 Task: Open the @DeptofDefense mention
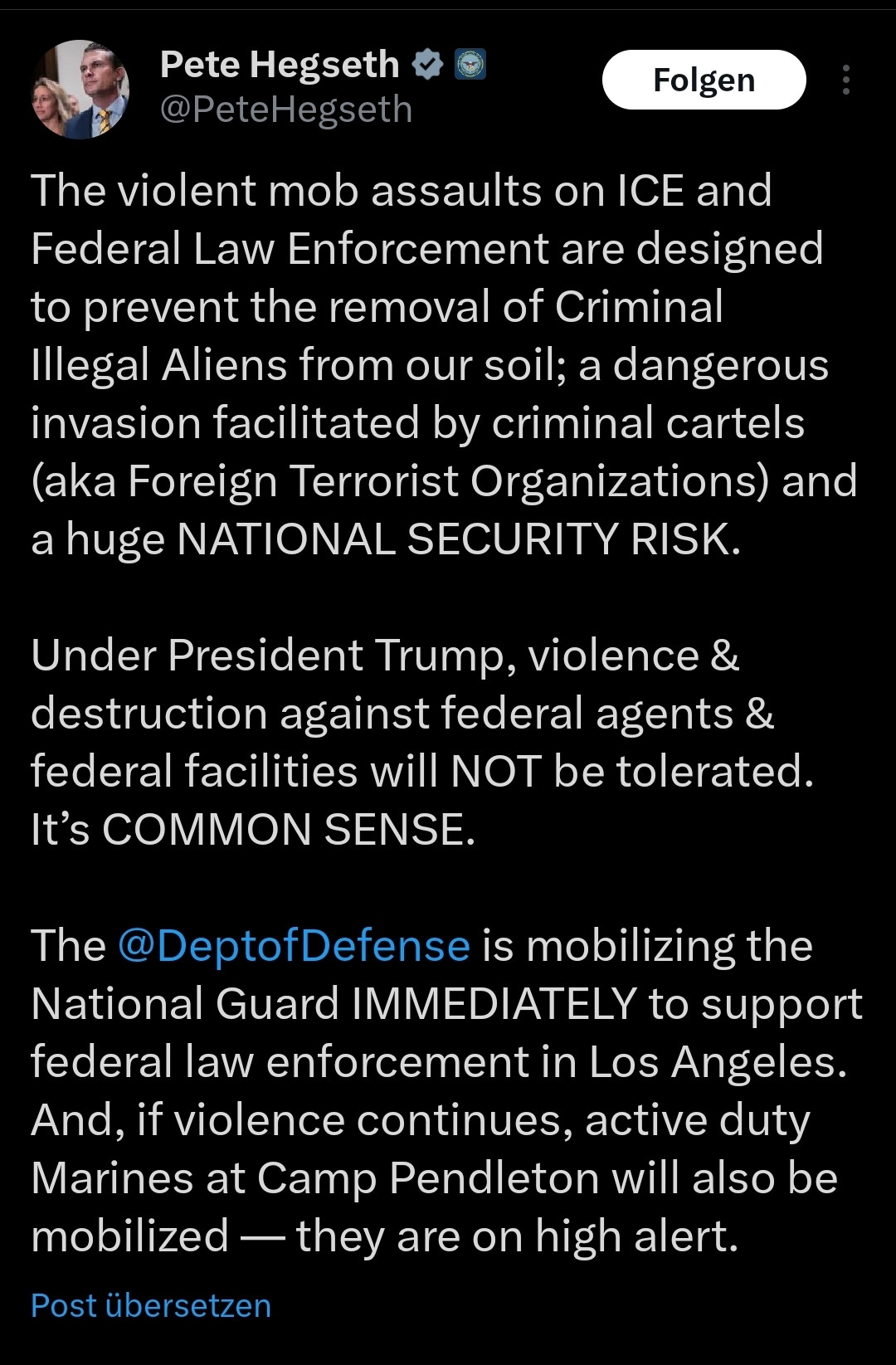click(294, 946)
